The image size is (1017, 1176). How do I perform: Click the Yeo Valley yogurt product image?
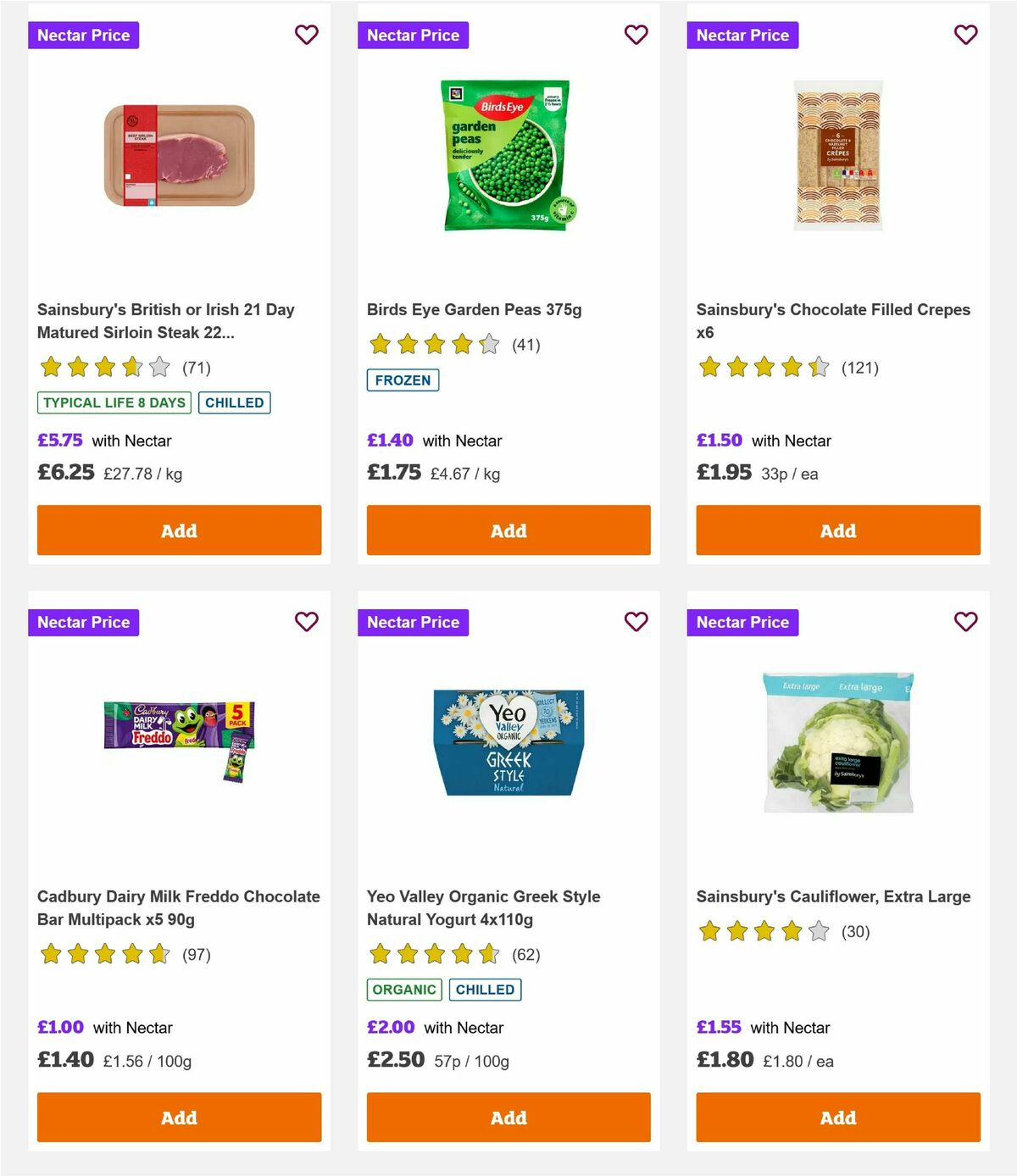click(x=508, y=741)
